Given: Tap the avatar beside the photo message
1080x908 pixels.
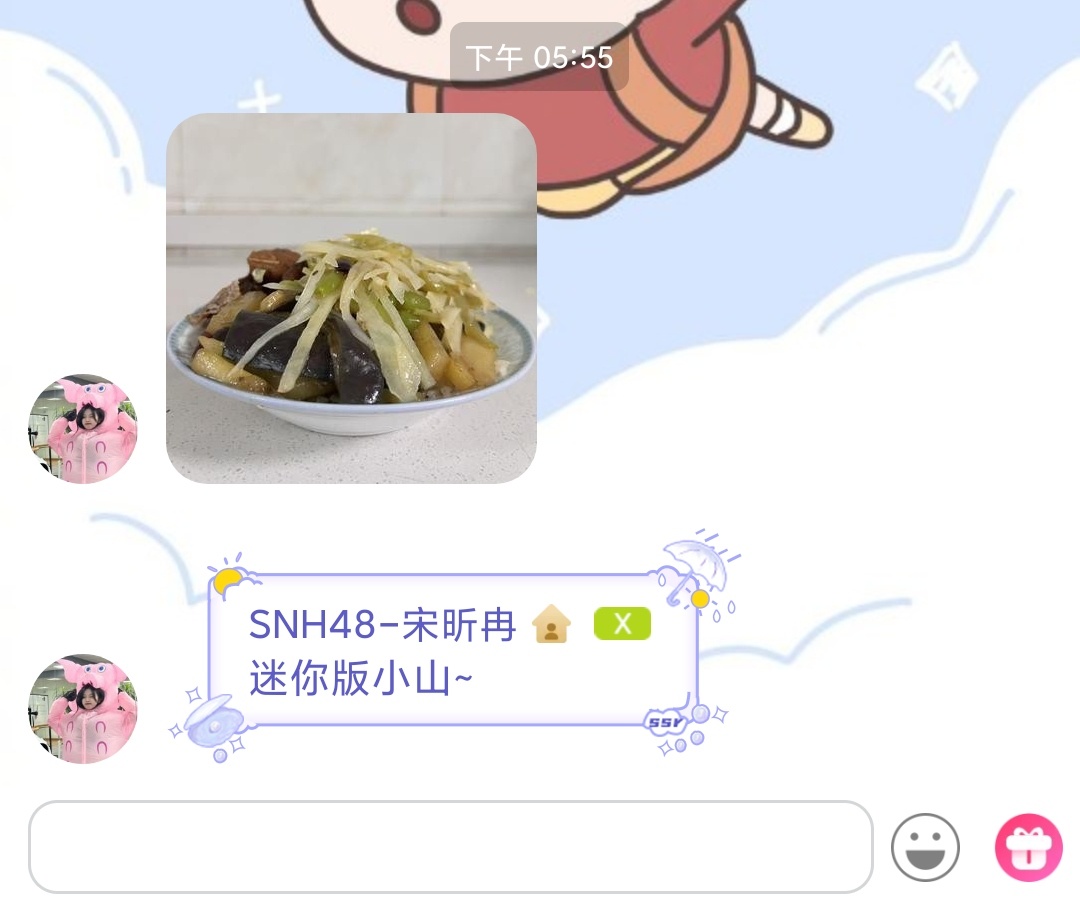Looking at the screenshot, I should [82, 429].
